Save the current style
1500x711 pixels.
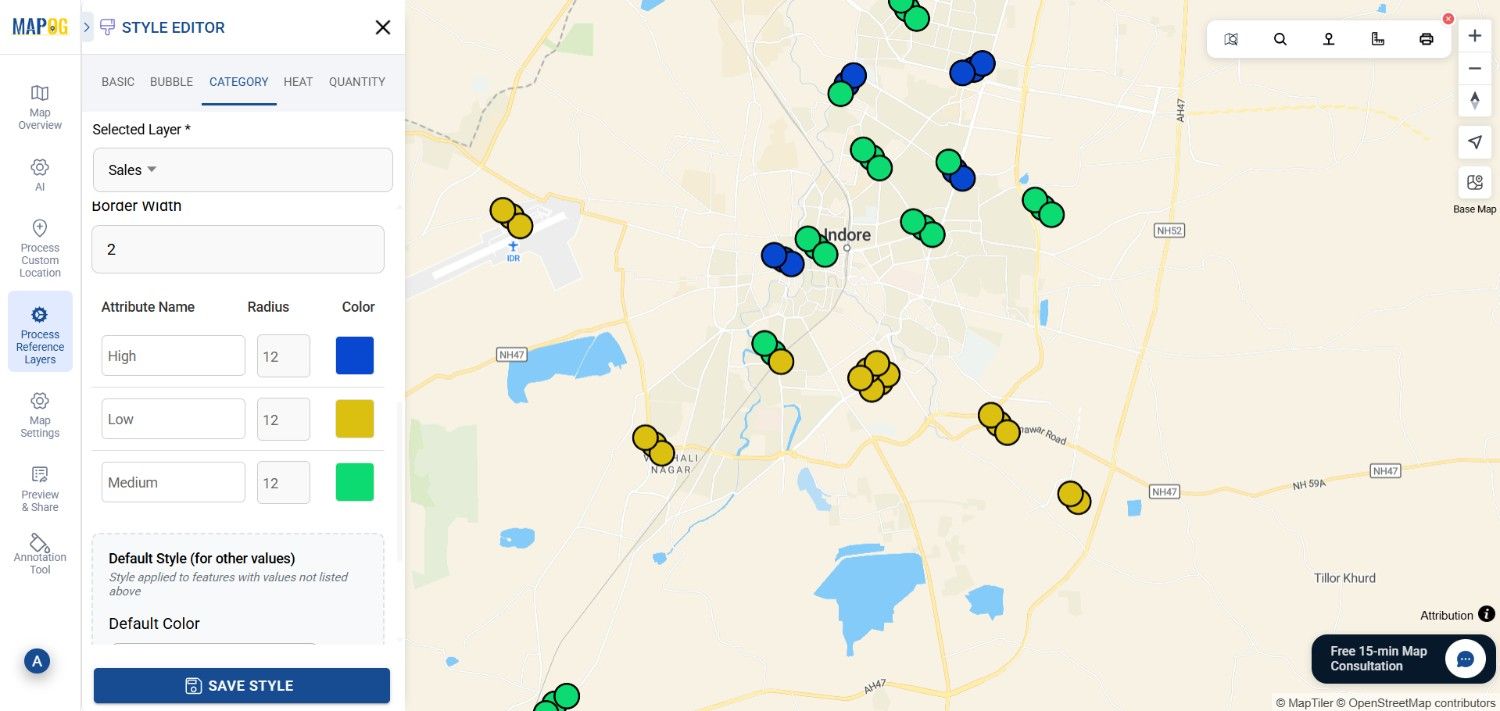[x=241, y=686]
